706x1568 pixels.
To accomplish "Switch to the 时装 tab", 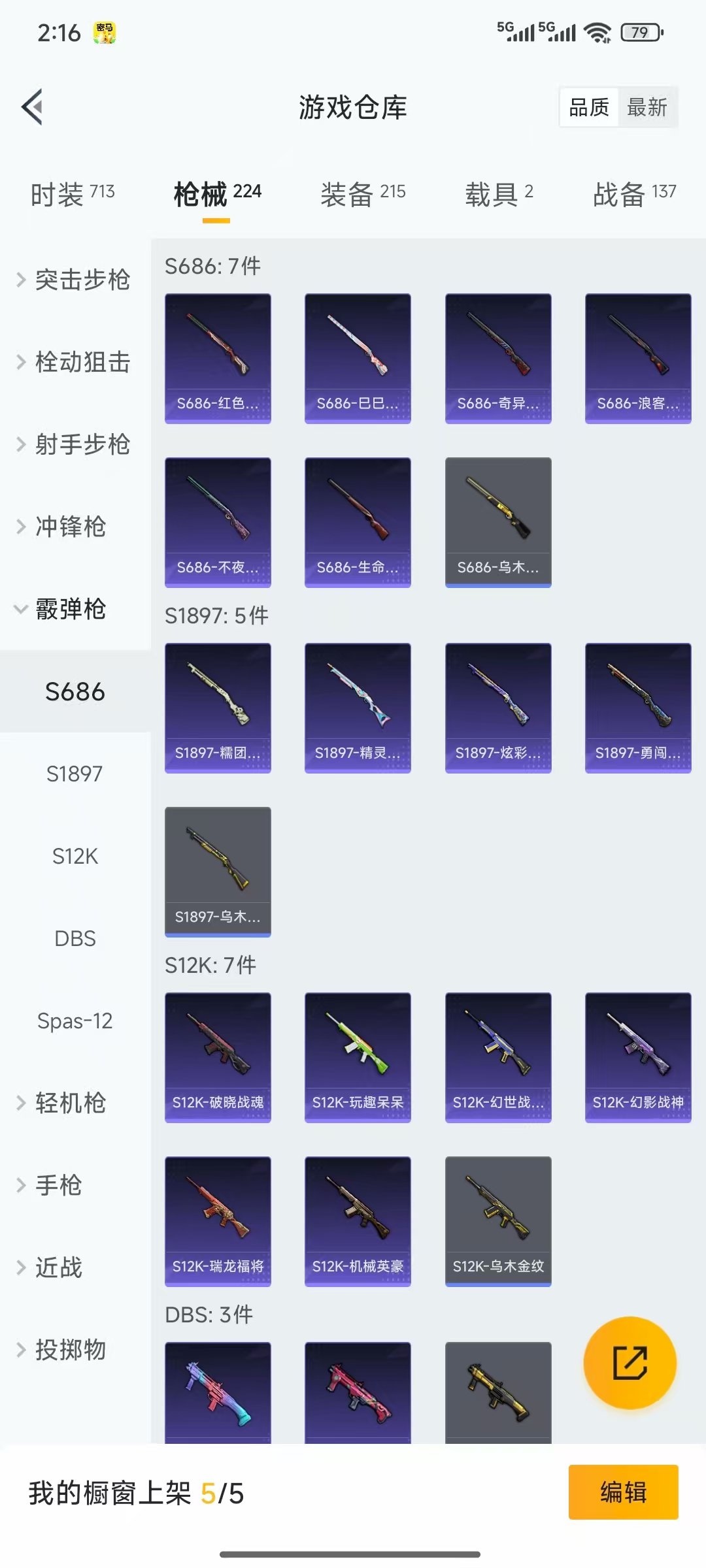I will click(72, 193).
